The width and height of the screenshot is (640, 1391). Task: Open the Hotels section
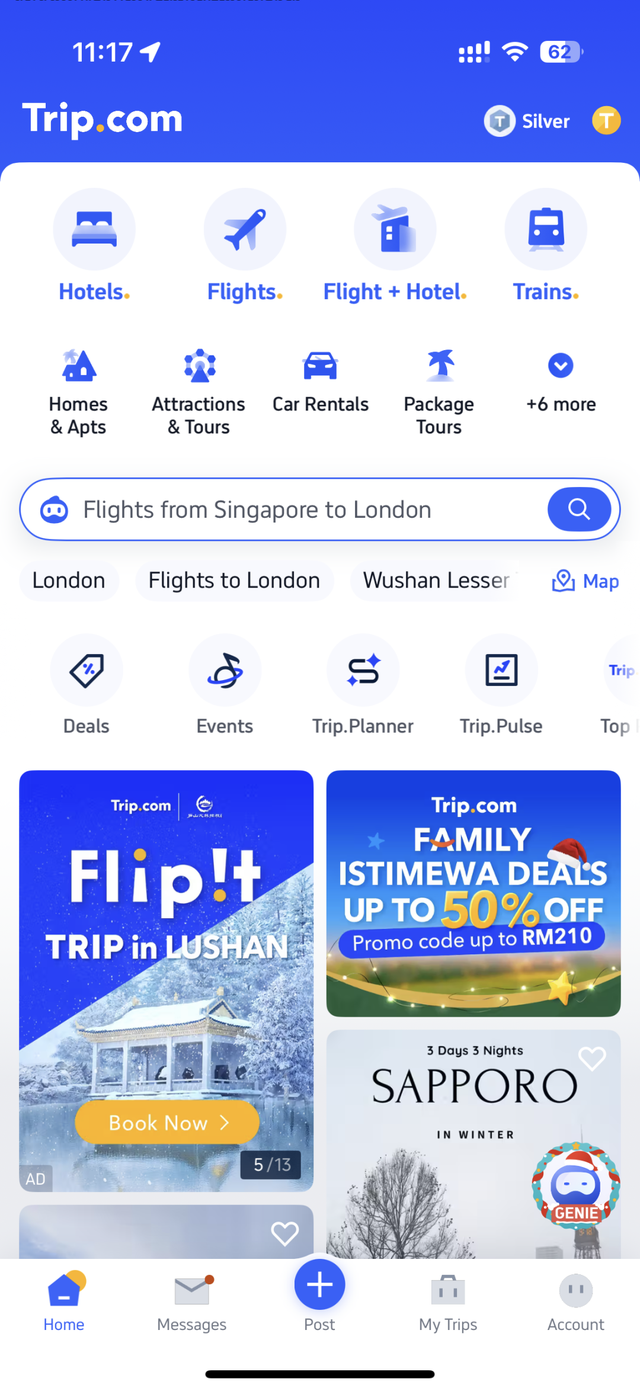(x=94, y=246)
